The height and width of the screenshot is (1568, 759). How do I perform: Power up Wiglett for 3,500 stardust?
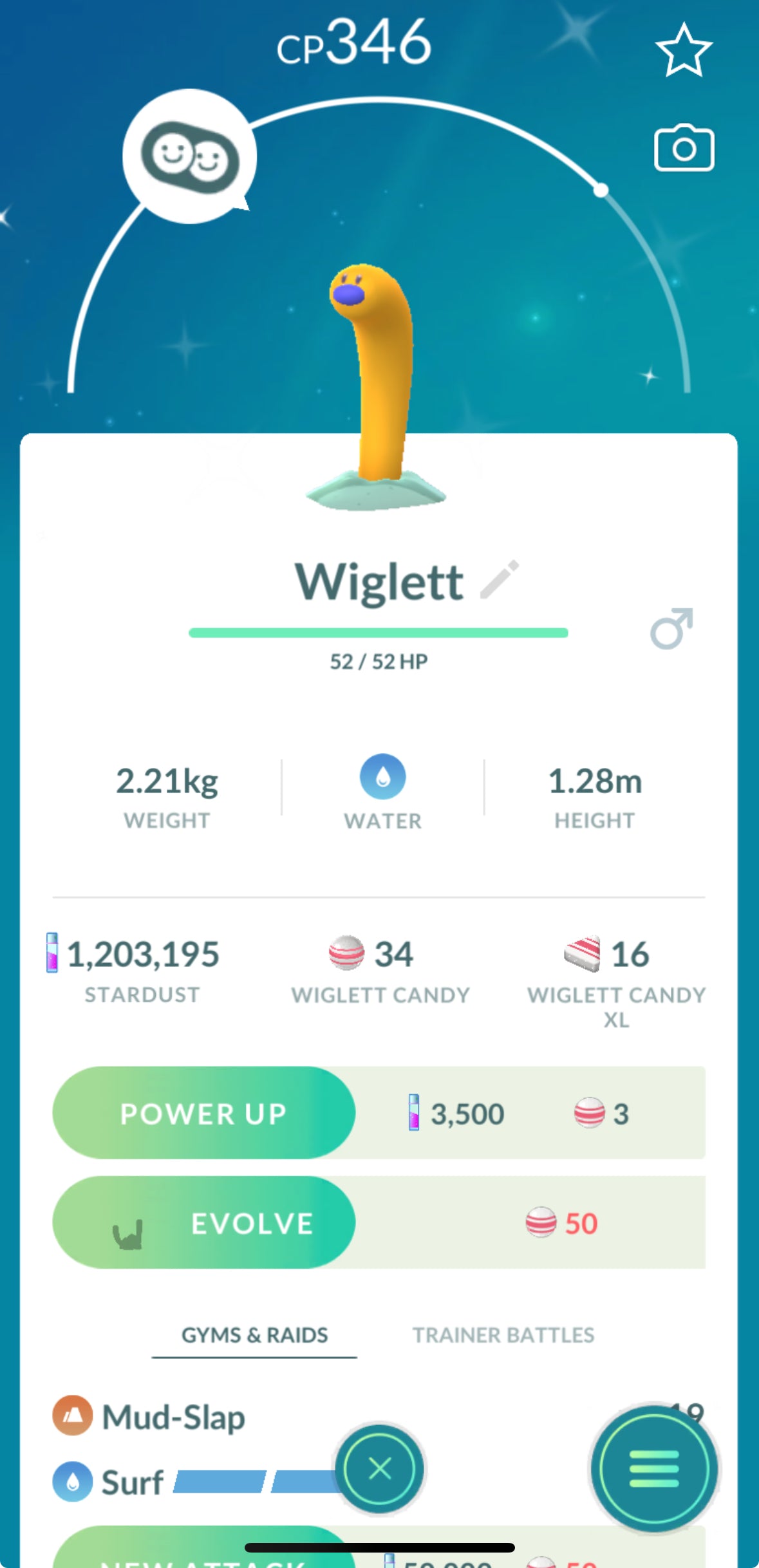(x=203, y=1113)
